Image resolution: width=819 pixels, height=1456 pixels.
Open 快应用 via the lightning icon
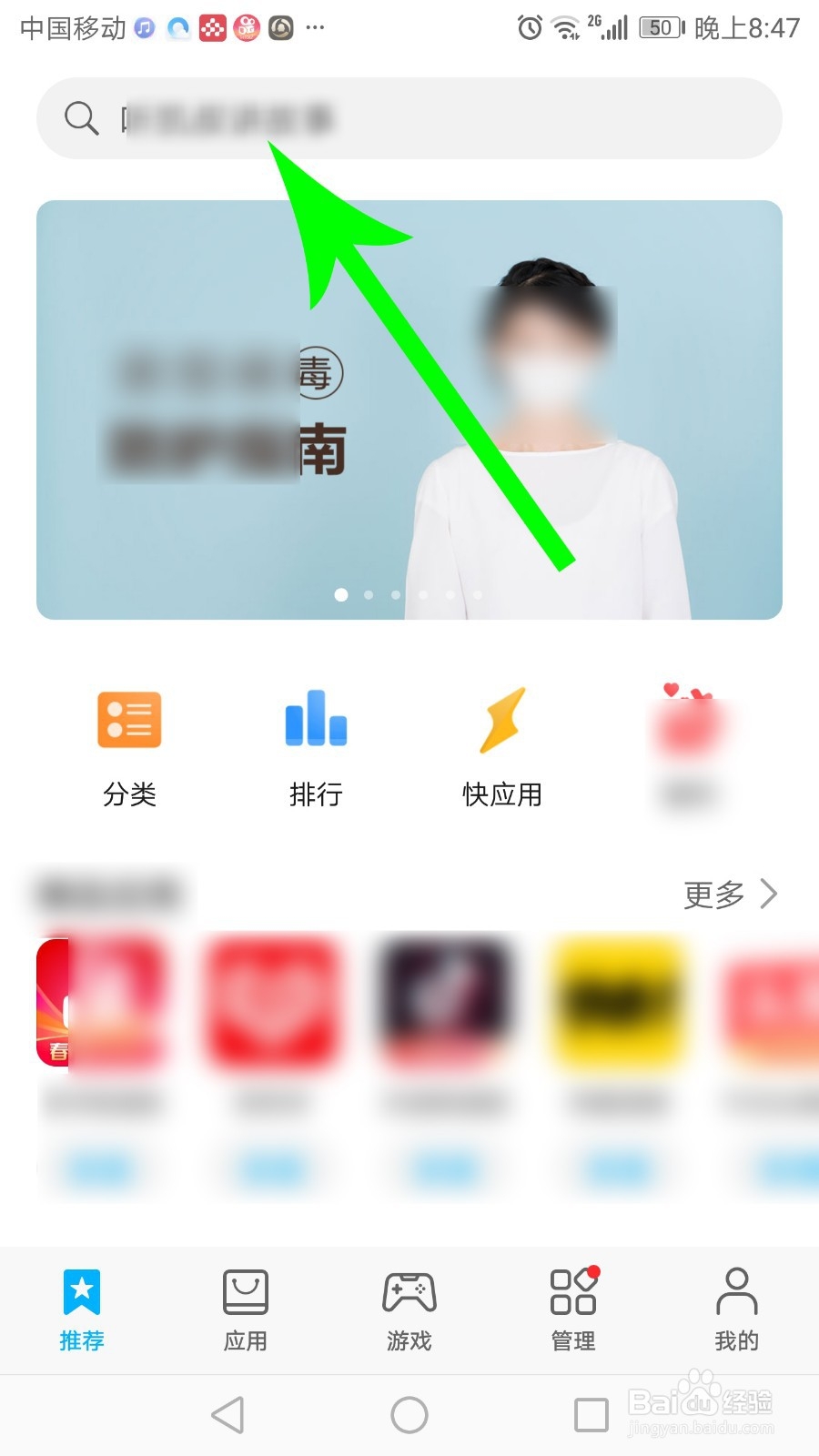[501, 719]
